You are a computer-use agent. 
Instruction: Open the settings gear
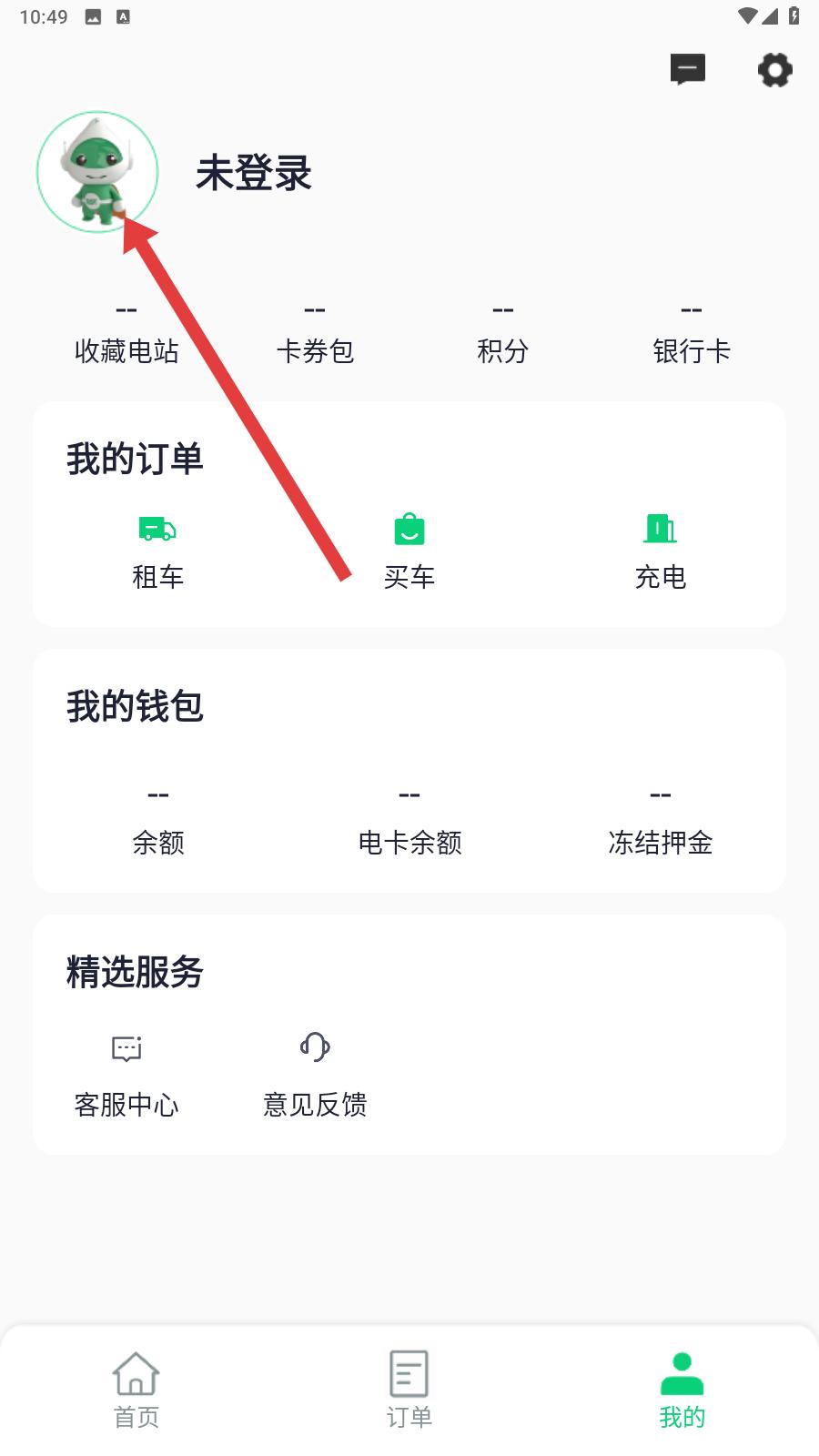[774, 69]
